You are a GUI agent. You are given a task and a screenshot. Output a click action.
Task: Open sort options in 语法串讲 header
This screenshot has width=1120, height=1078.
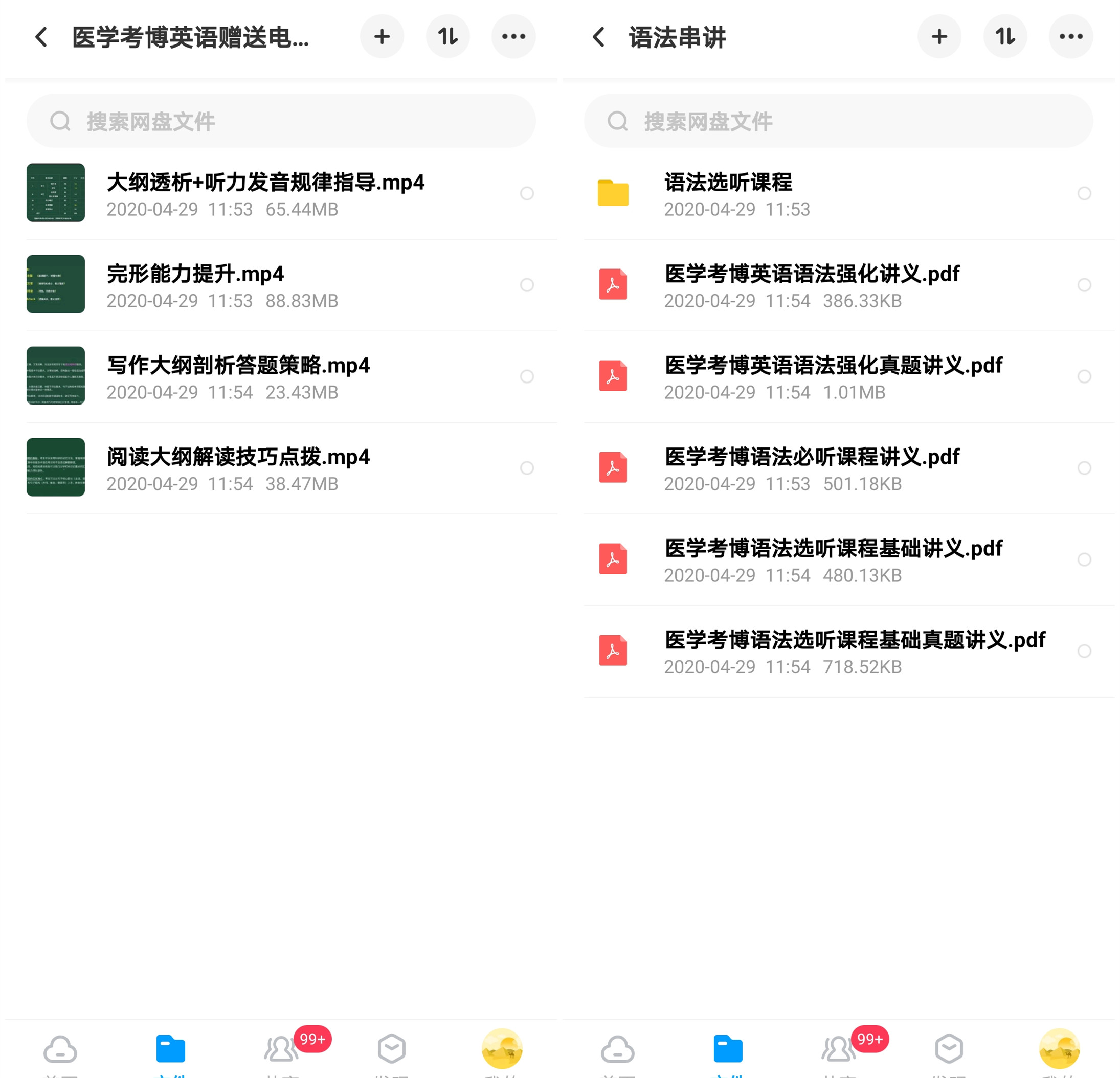1005,37
